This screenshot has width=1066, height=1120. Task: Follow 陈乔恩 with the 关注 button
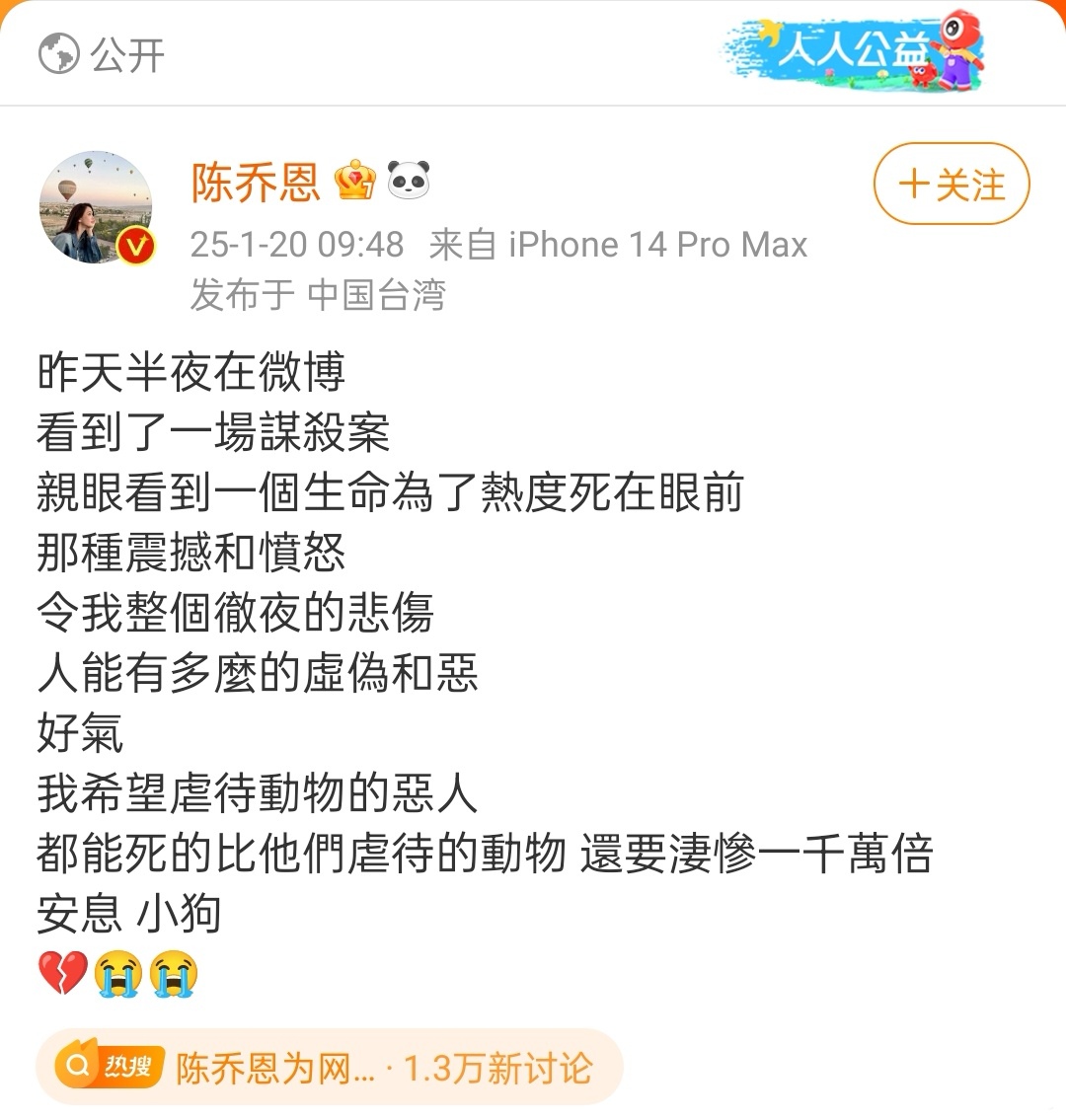951,185
